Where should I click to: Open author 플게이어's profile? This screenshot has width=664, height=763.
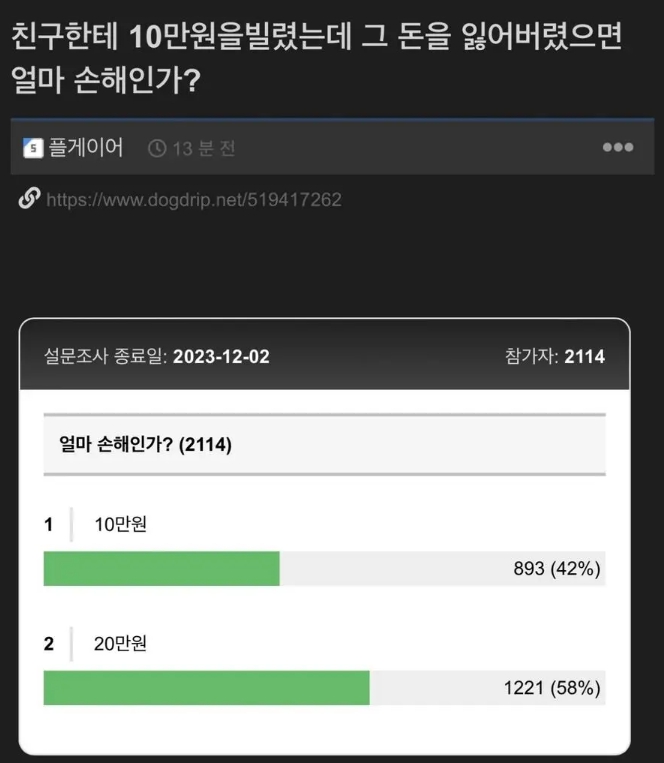tap(86, 148)
